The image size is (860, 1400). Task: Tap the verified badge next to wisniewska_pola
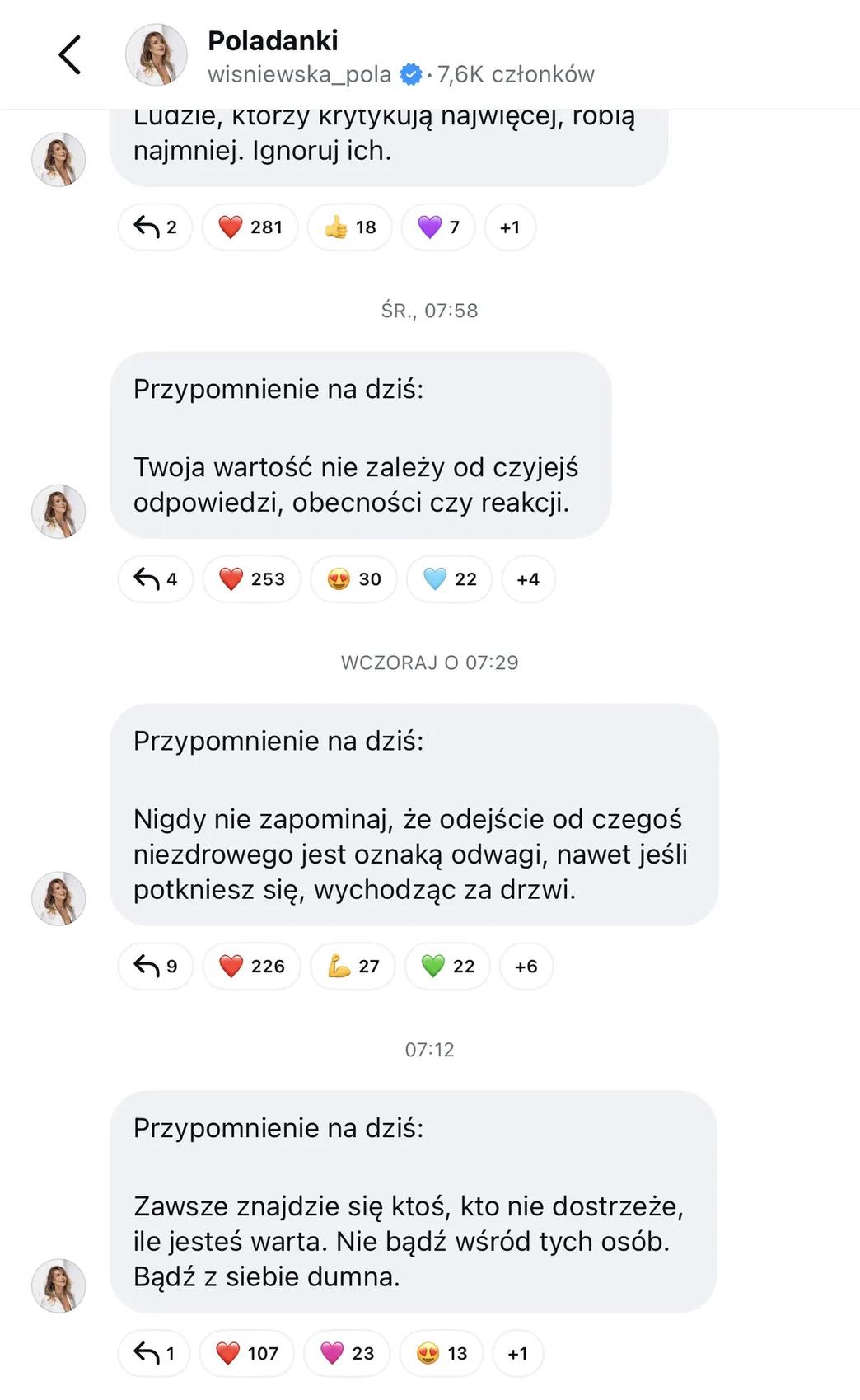(x=409, y=73)
